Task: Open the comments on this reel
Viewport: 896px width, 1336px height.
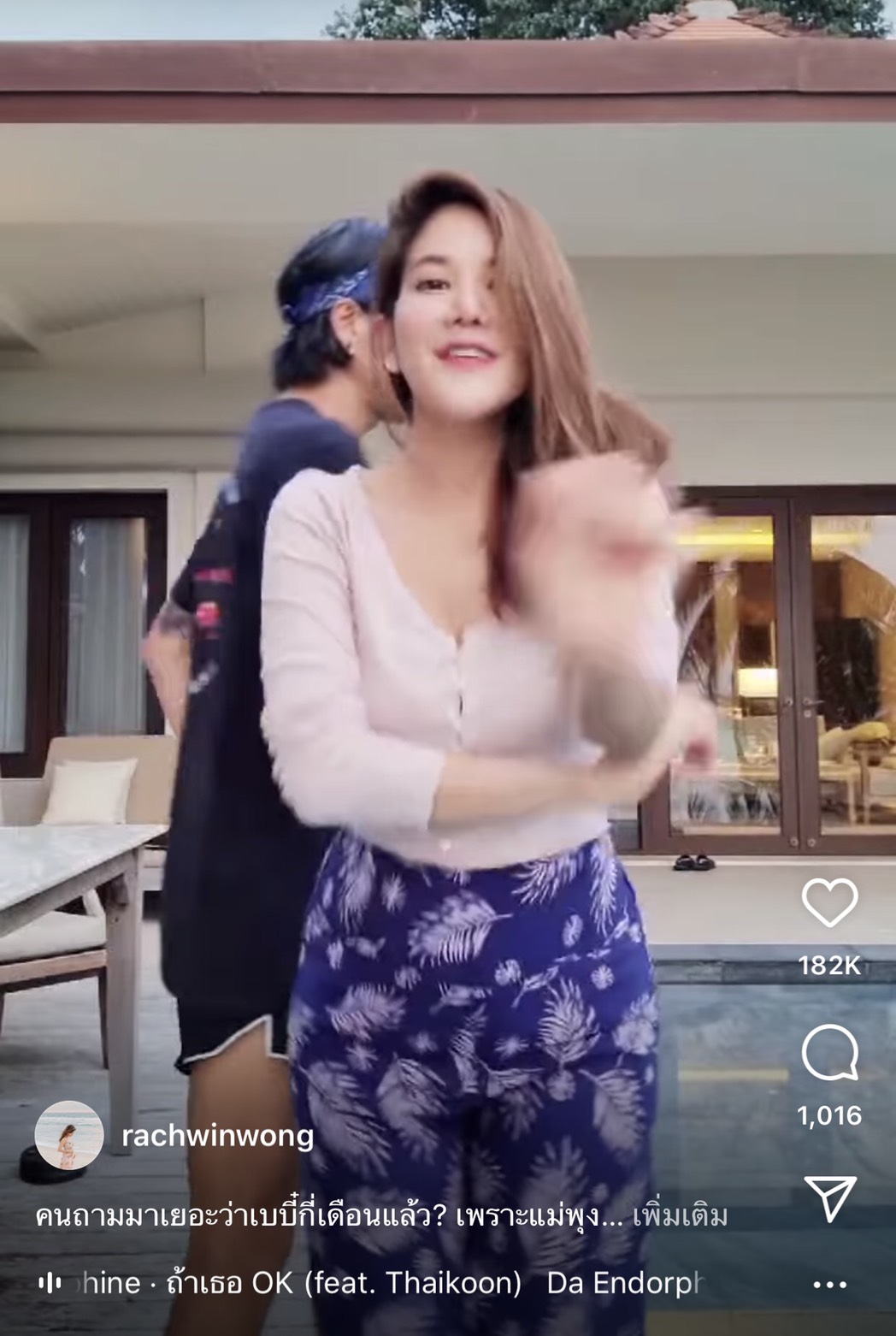Action: tap(829, 1054)
